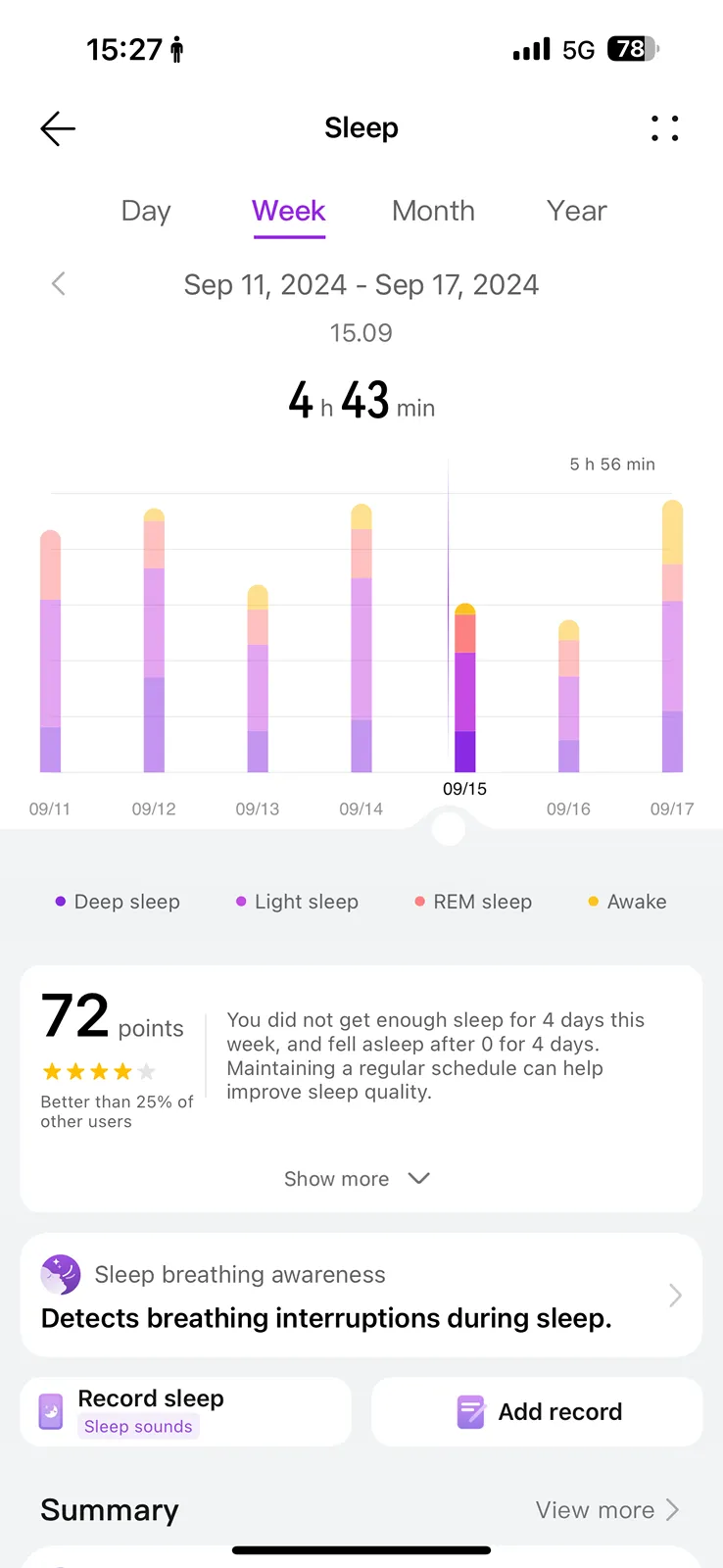Screen dimensions: 723x1568
Task: Open View more in Summary
Action: tap(607, 1510)
